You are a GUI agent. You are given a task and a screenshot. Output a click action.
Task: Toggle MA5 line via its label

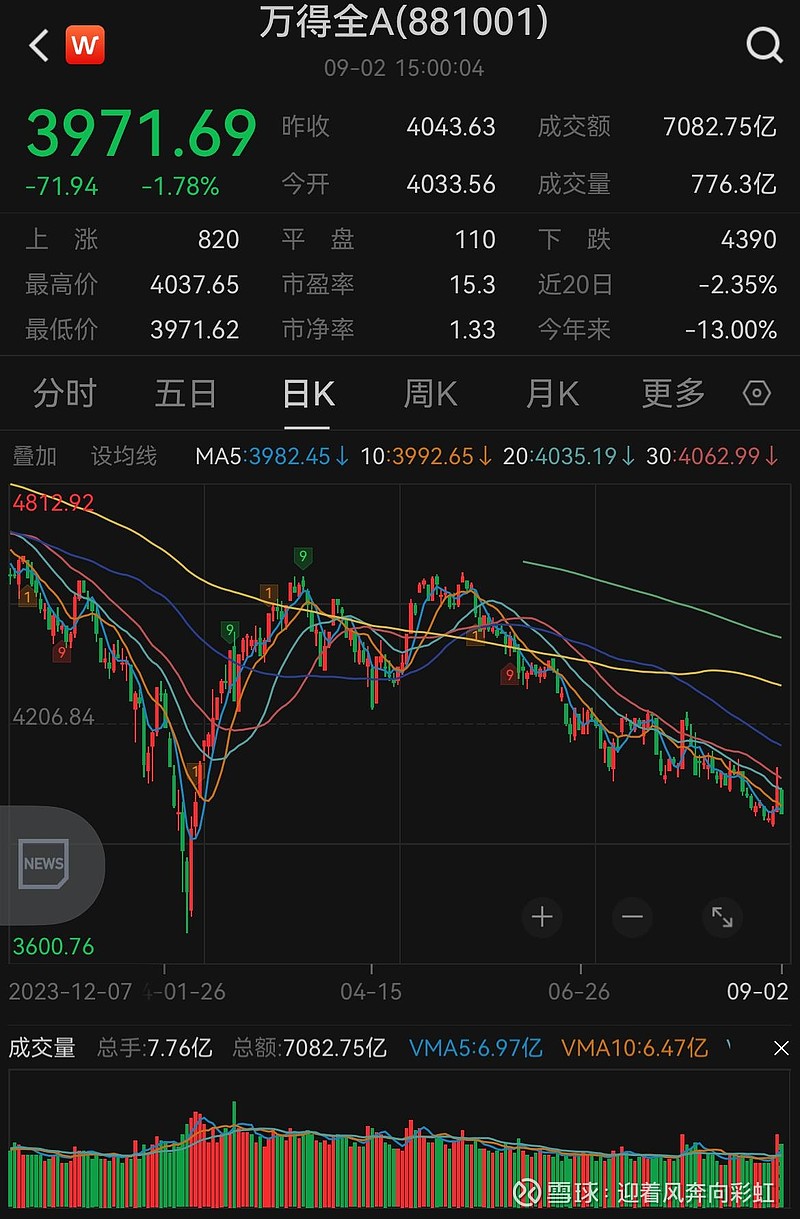267,455
